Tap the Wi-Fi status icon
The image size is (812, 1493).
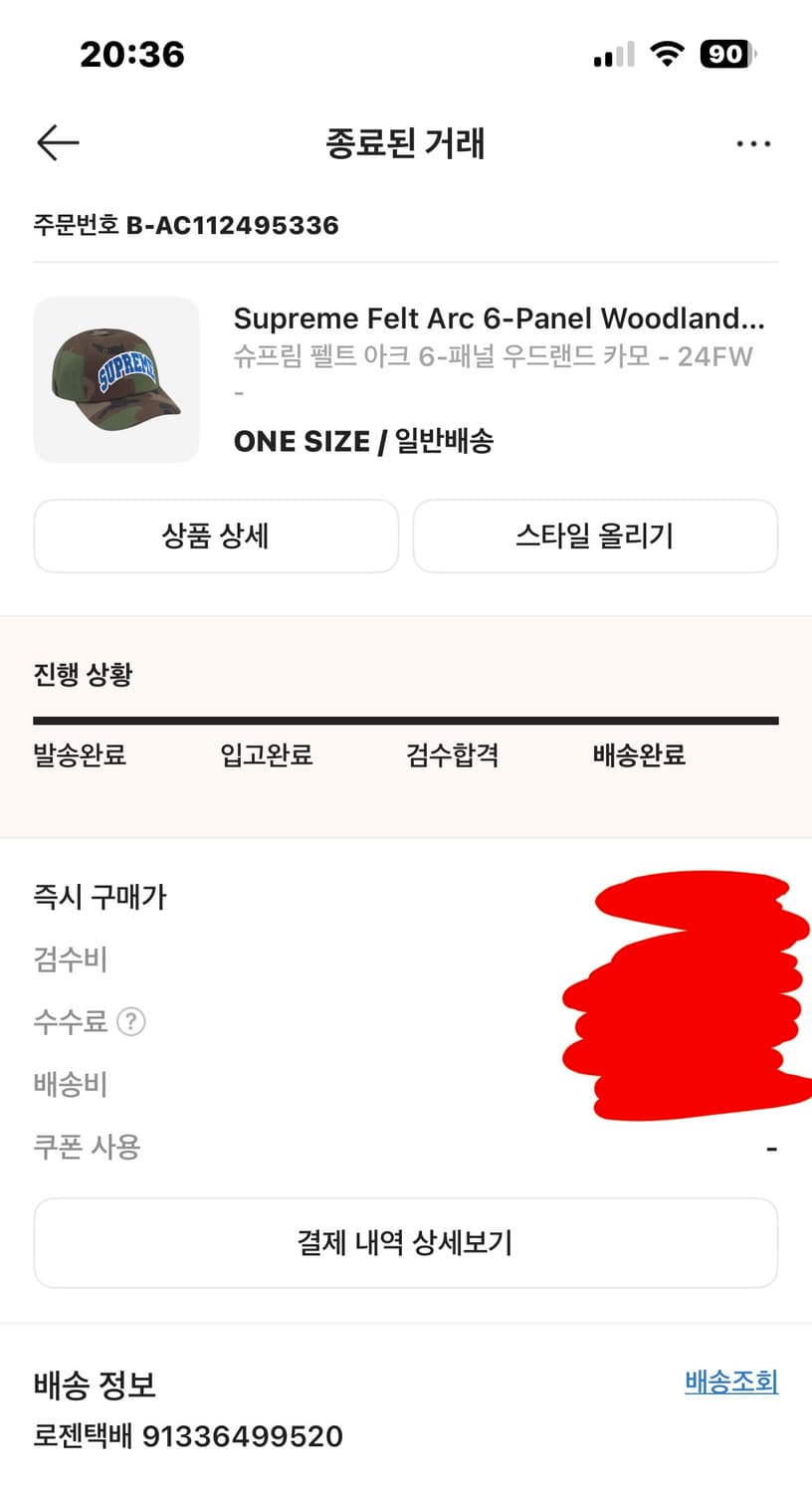tap(668, 55)
